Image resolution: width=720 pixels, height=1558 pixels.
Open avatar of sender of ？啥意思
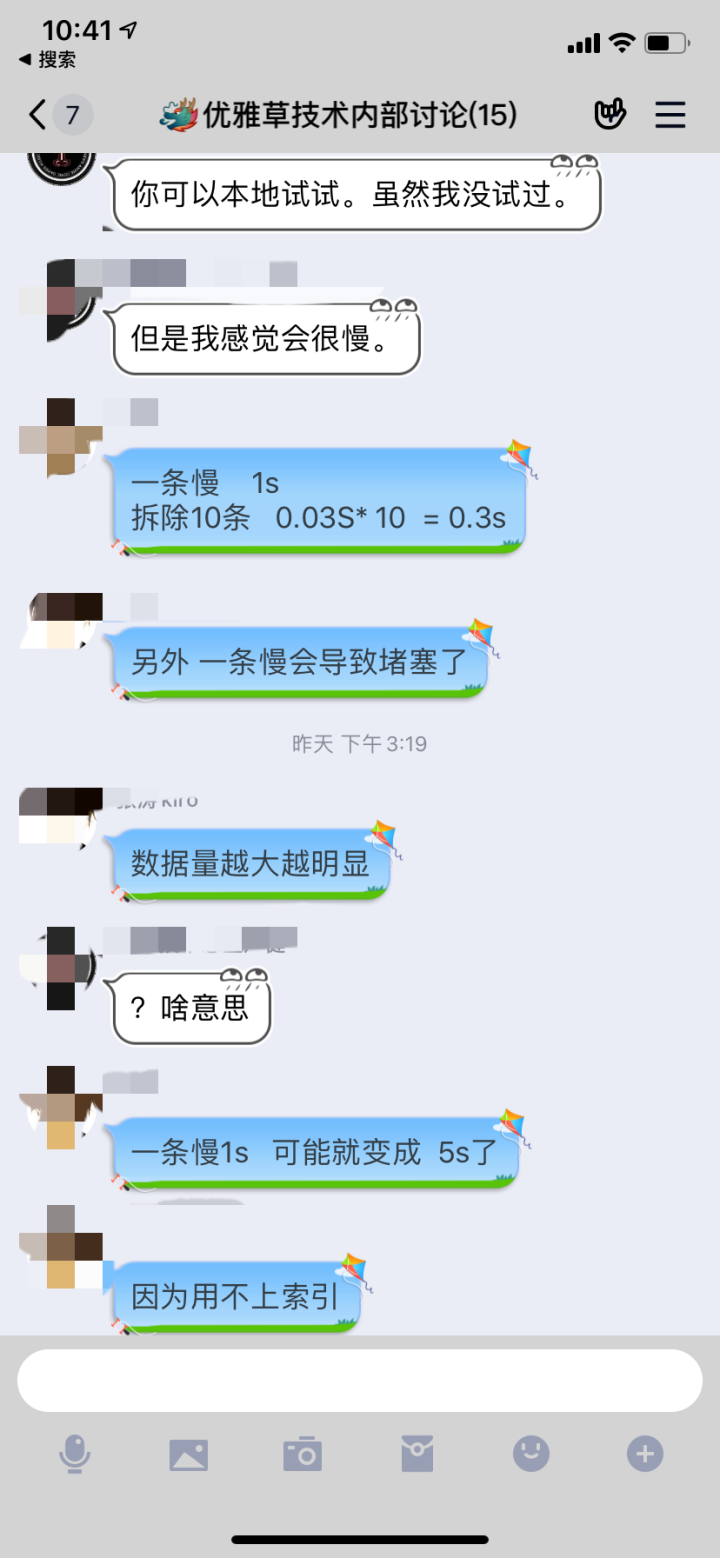pos(61,968)
